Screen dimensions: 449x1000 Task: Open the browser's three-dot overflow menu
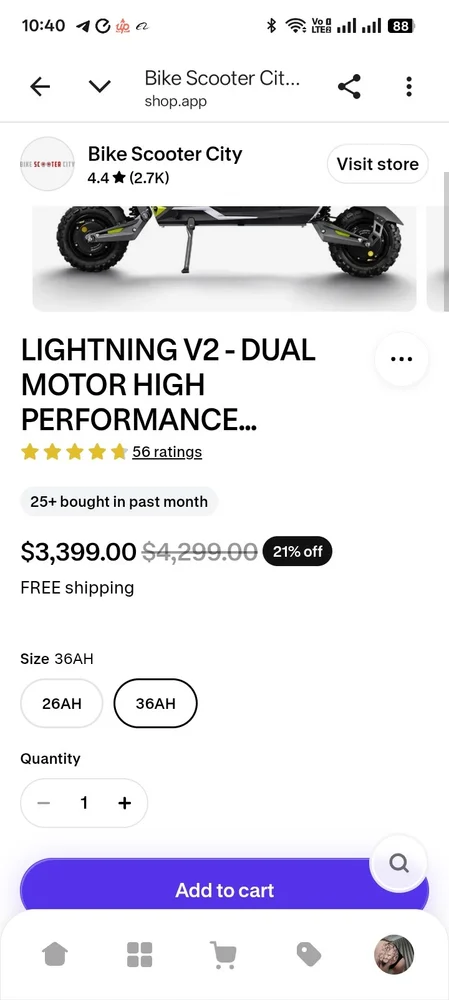409,87
